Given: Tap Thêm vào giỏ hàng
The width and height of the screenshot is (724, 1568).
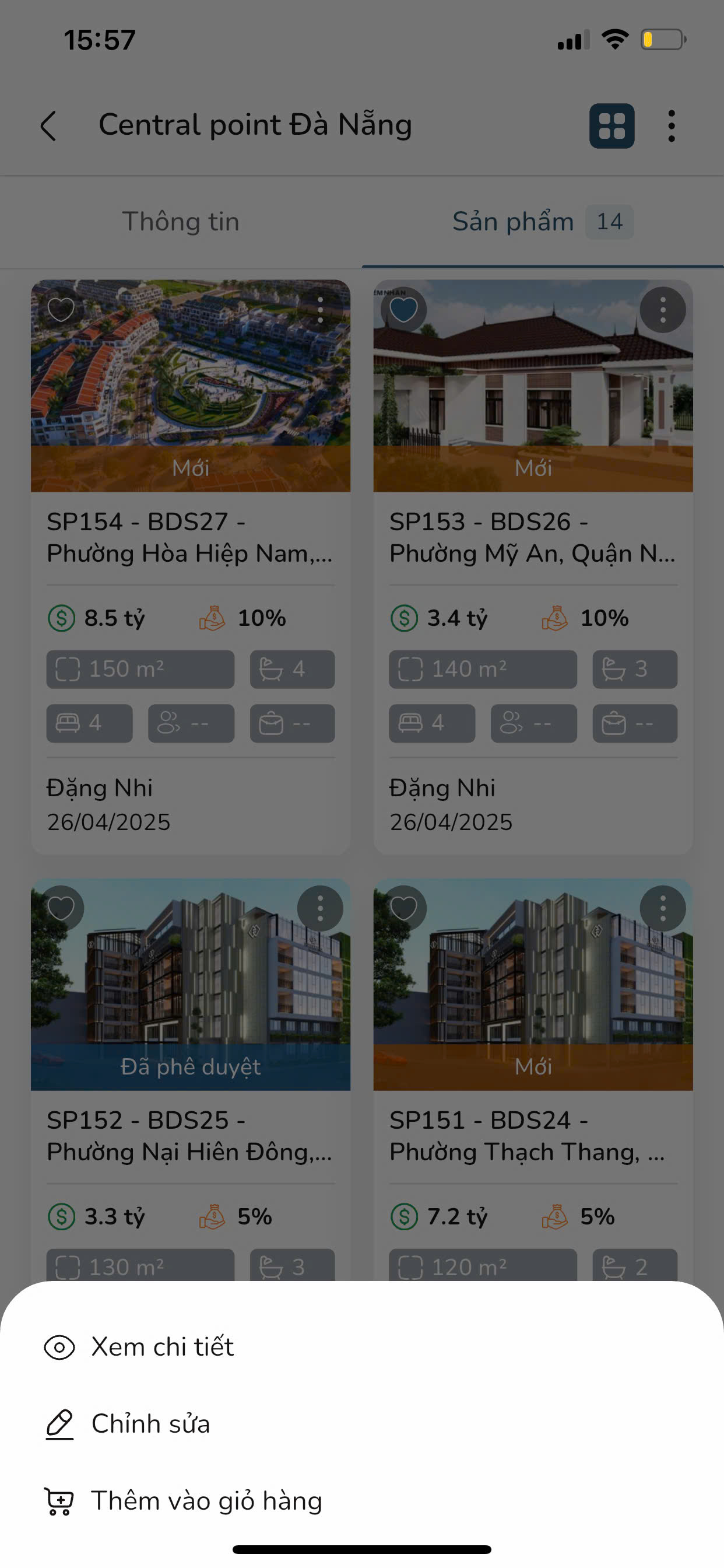Looking at the screenshot, I should point(206,1500).
